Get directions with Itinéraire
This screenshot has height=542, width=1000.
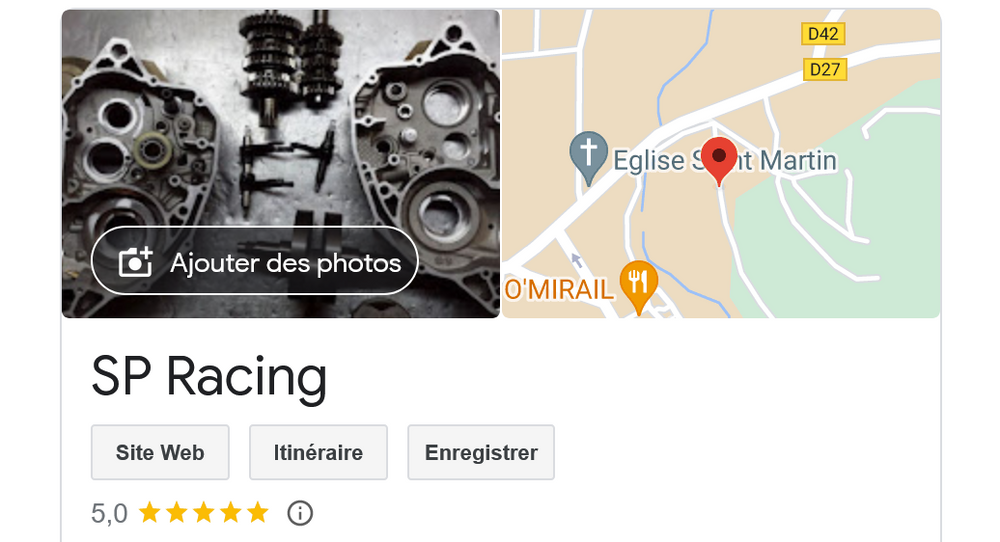[318, 453]
